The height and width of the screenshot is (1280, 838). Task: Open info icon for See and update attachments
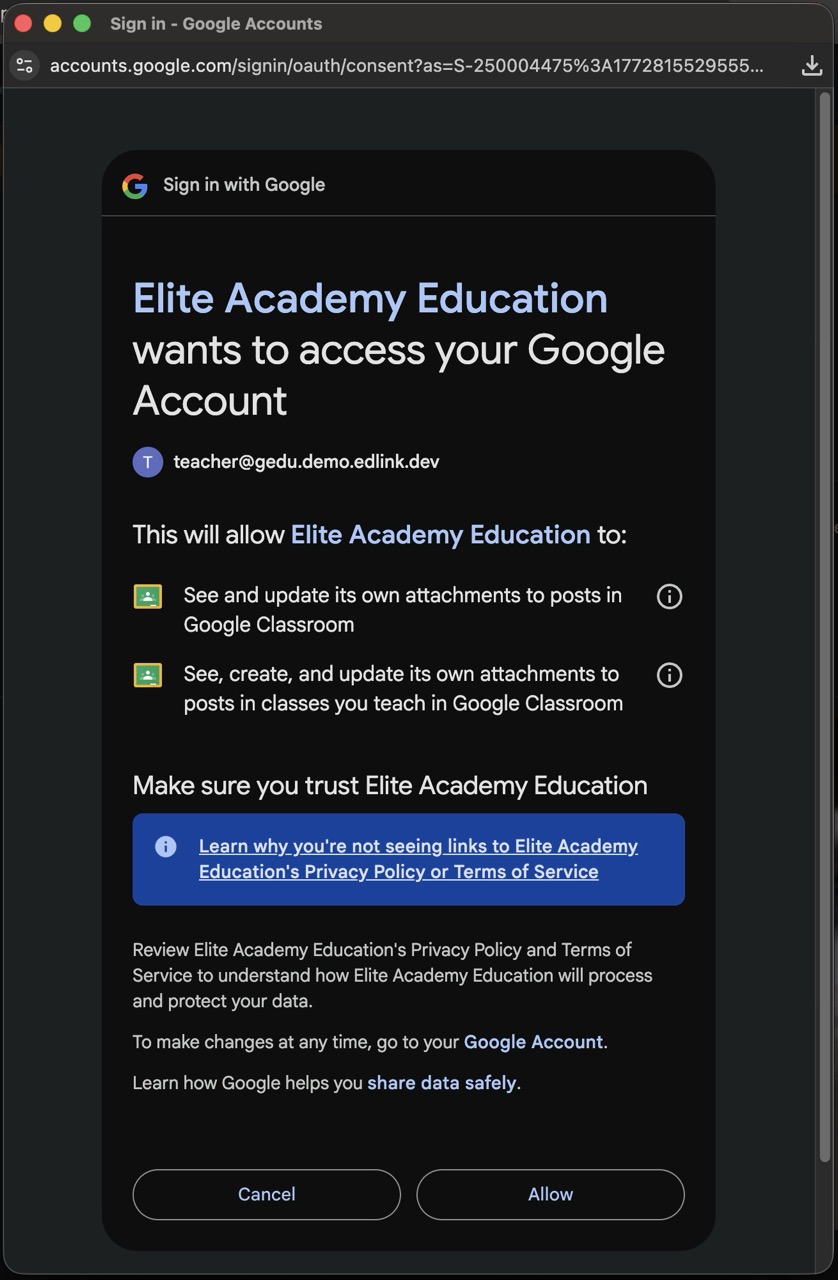[x=669, y=597]
